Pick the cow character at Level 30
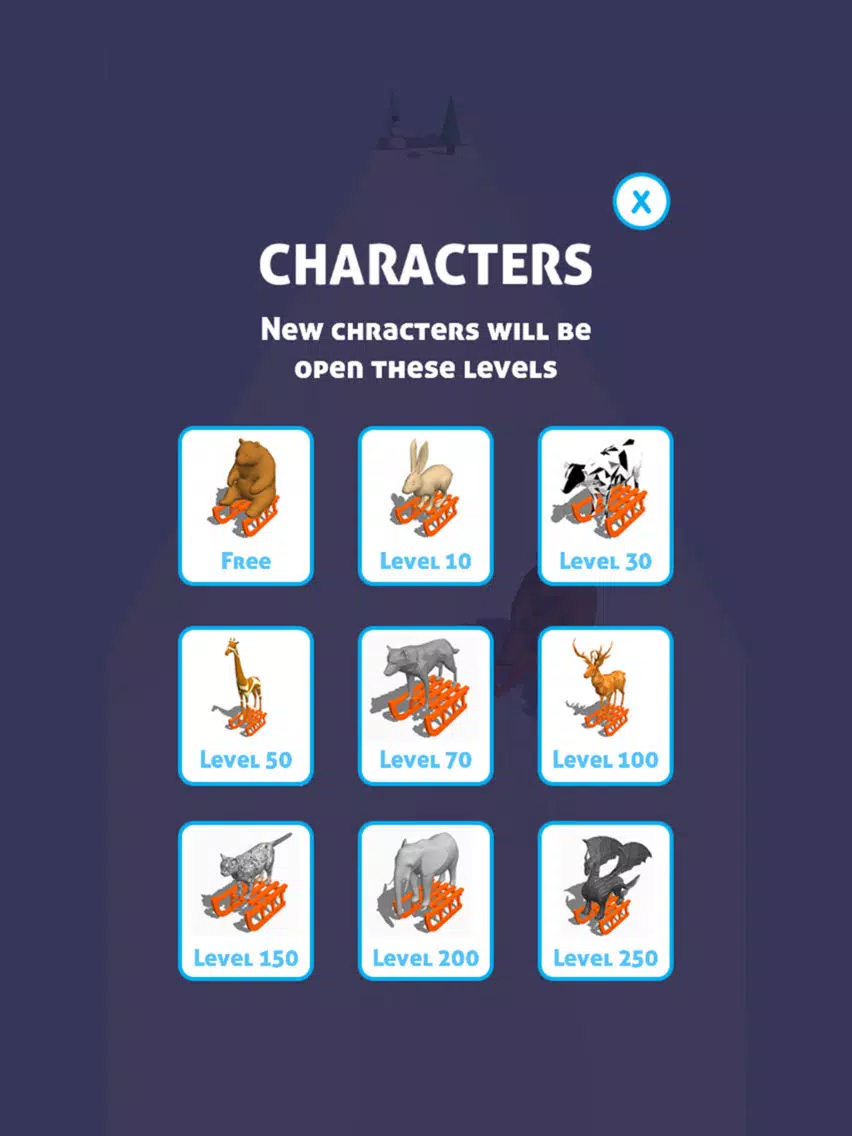Viewport: 852px width, 1136px height. (606, 506)
